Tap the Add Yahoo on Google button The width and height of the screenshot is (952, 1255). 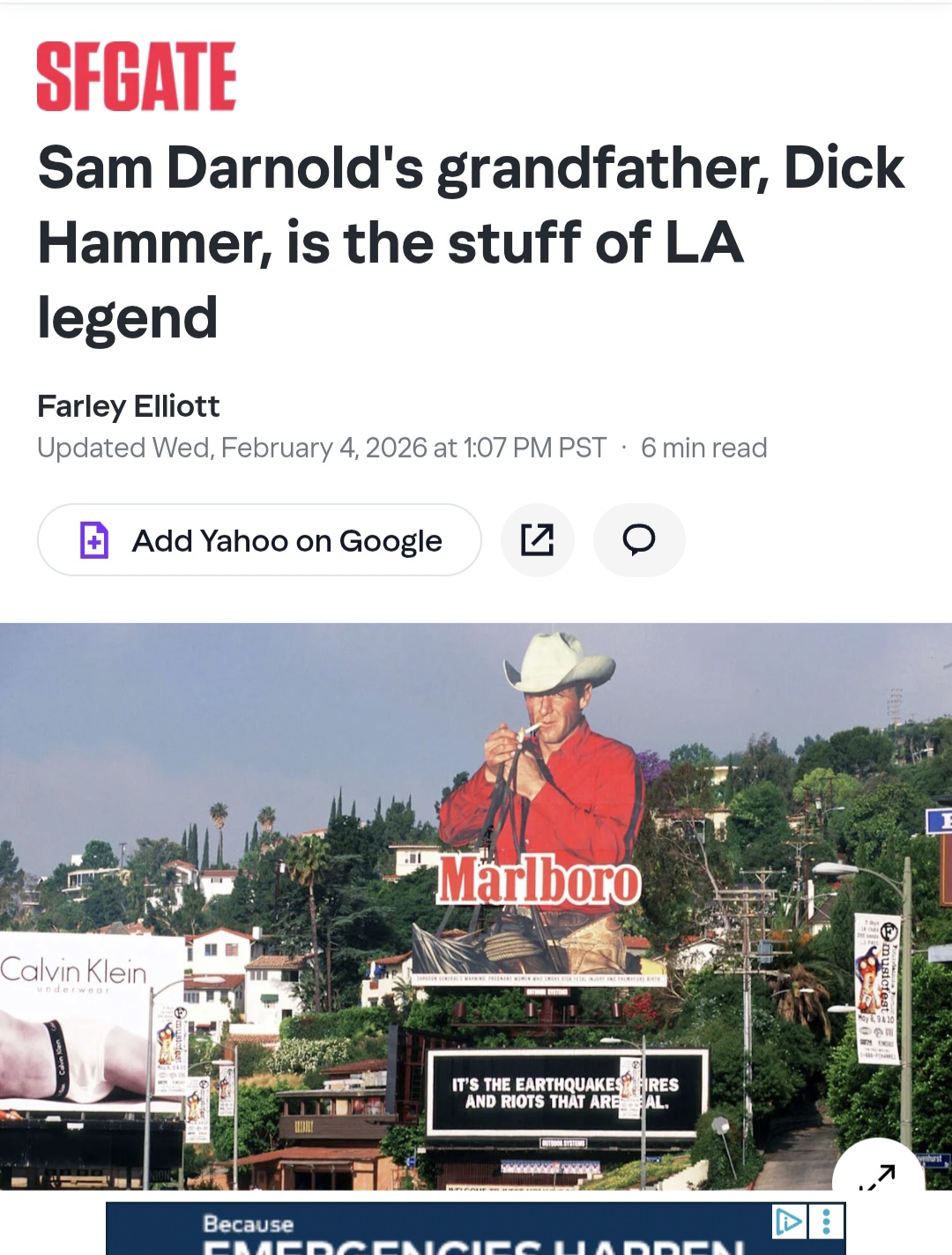pos(259,540)
